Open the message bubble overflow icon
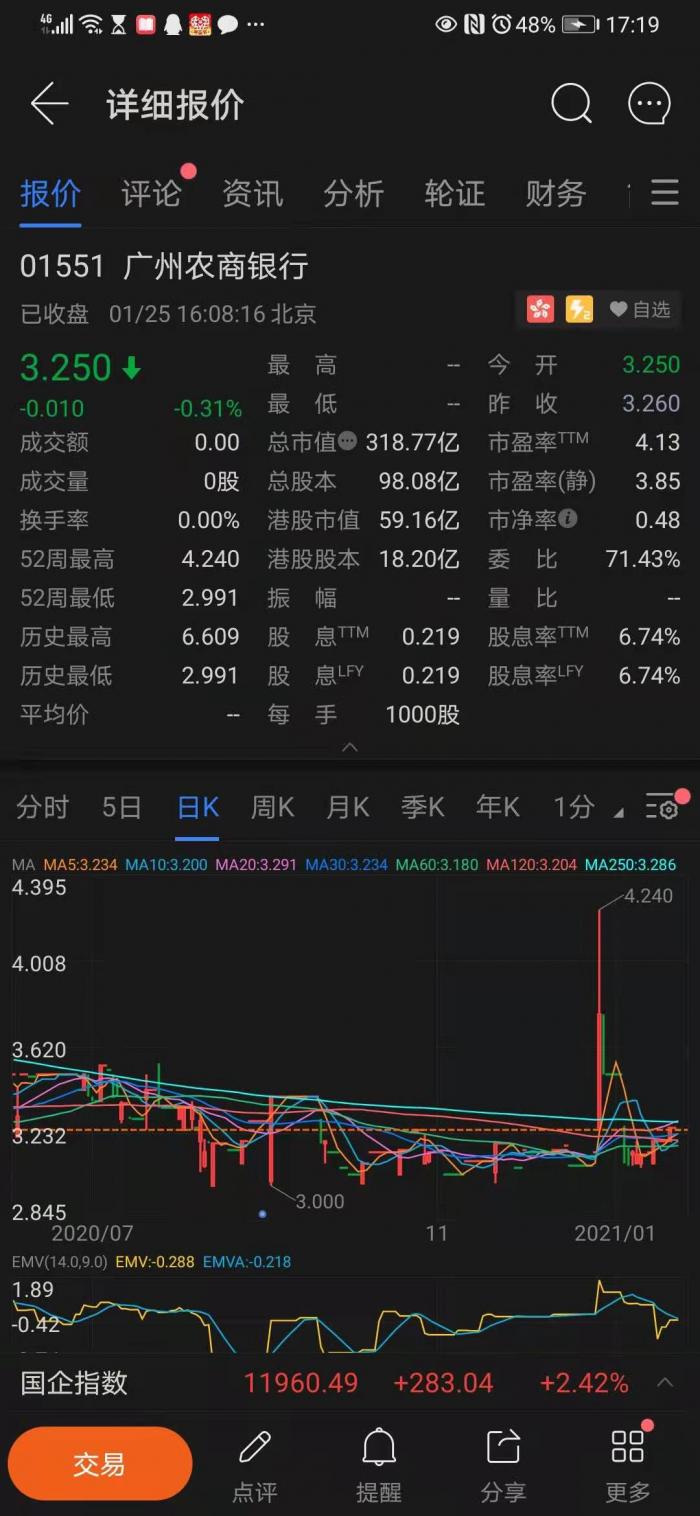This screenshot has width=700, height=1516. [x=649, y=104]
